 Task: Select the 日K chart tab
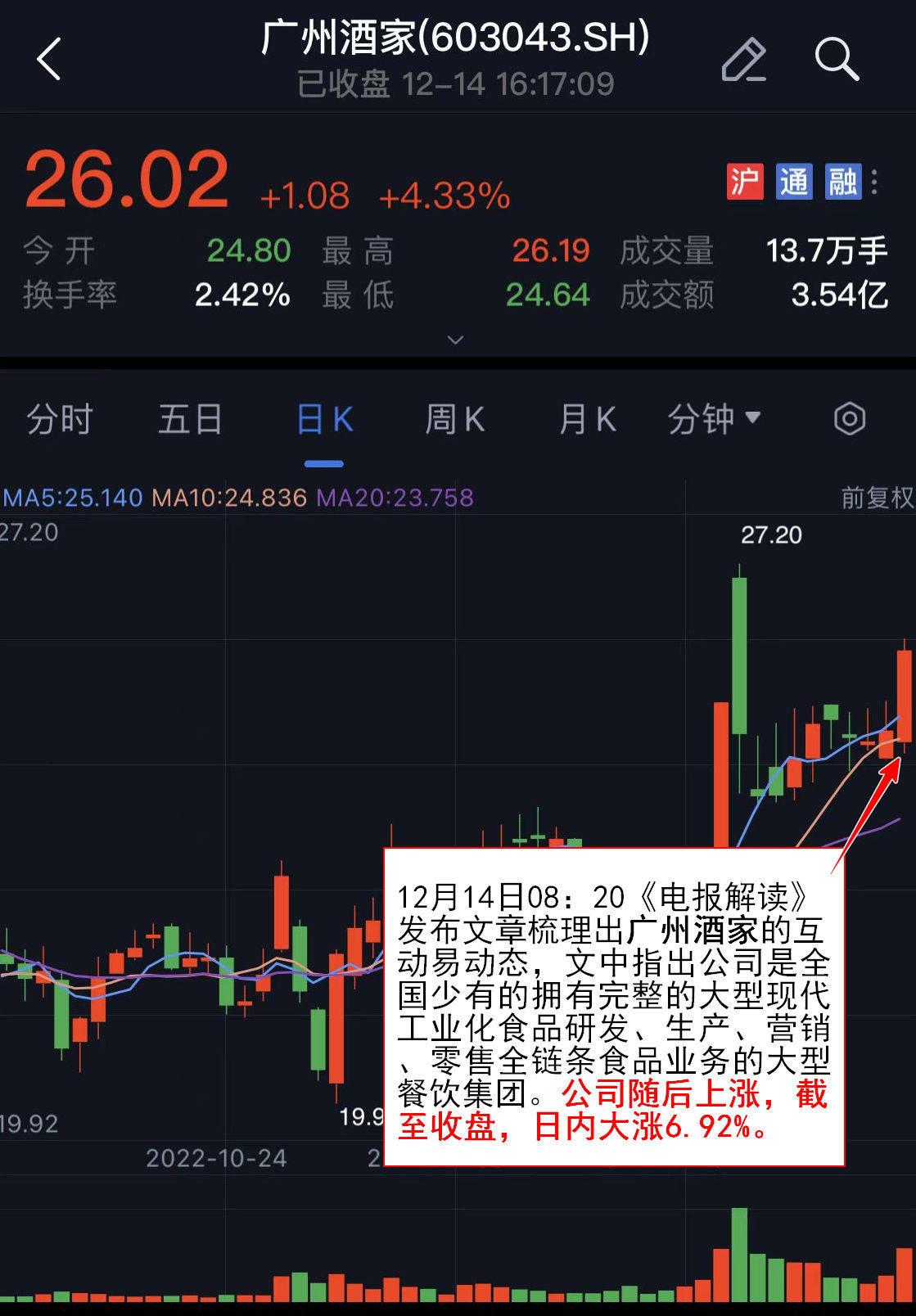(x=324, y=419)
